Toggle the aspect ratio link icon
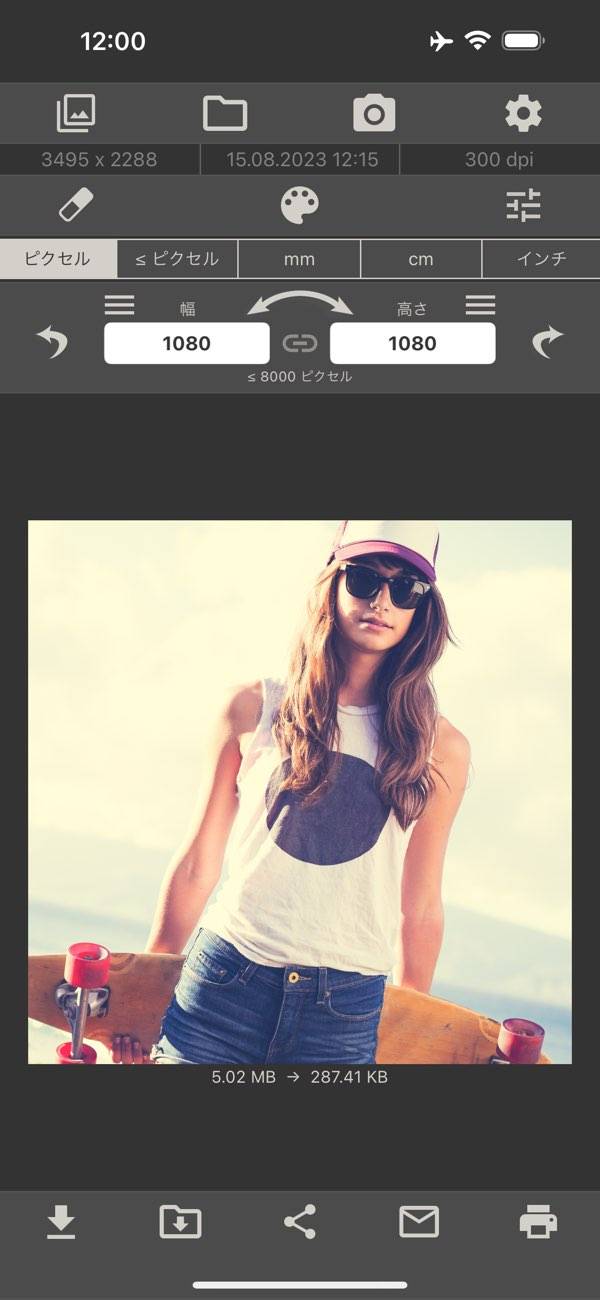 click(299, 343)
